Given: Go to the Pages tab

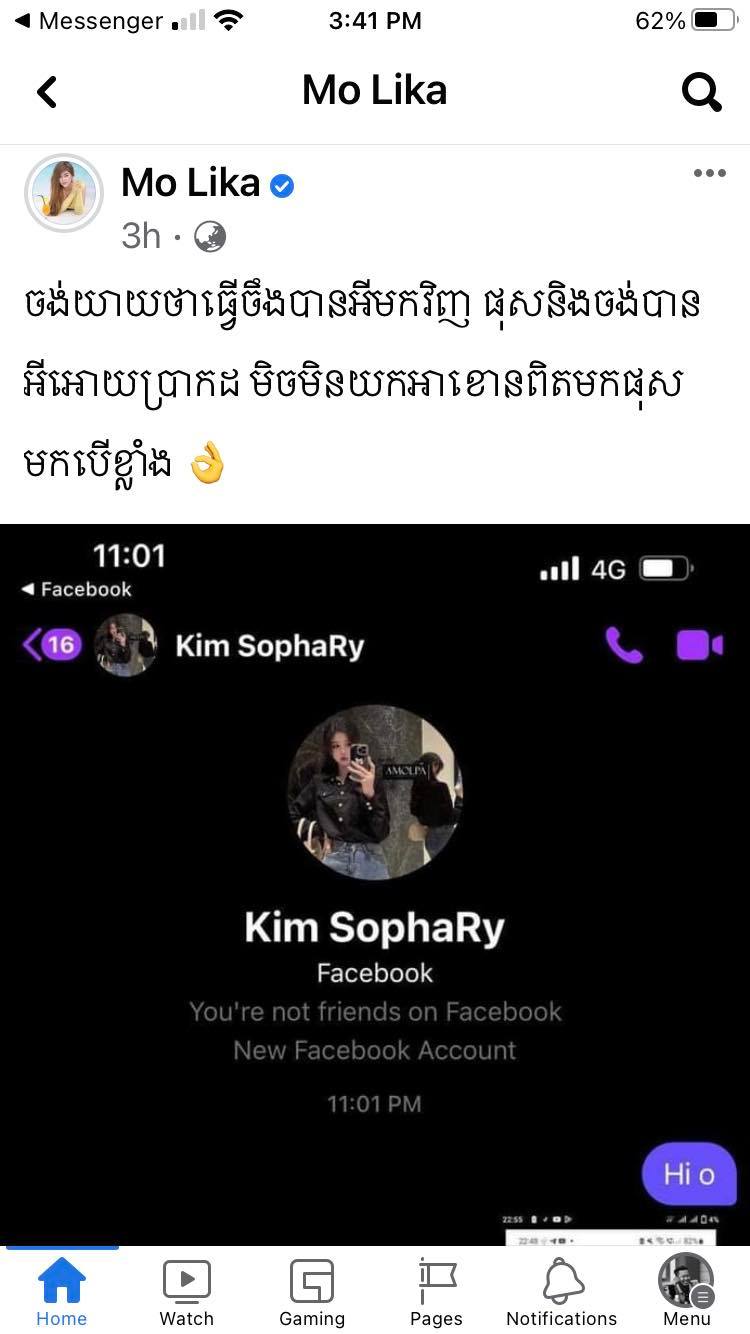Looking at the screenshot, I should 437,1291.
